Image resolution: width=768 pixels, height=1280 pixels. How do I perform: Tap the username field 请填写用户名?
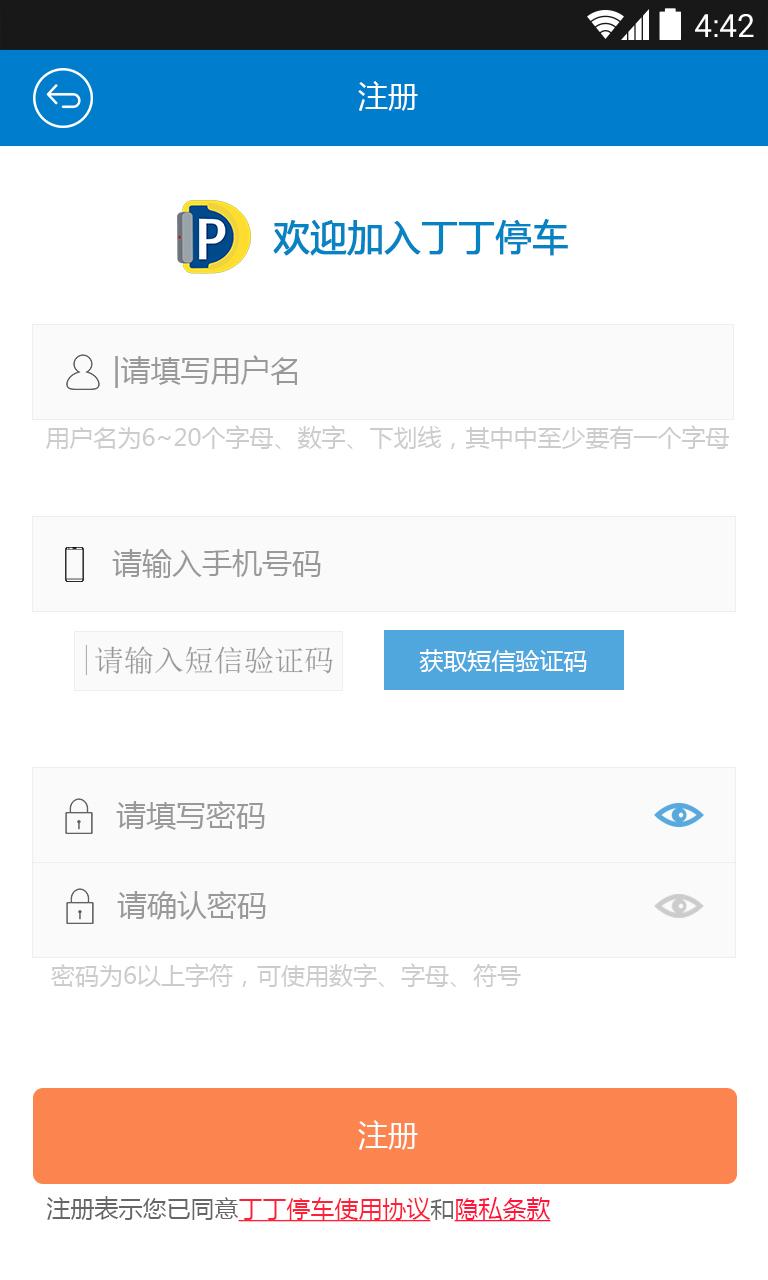coord(383,372)
